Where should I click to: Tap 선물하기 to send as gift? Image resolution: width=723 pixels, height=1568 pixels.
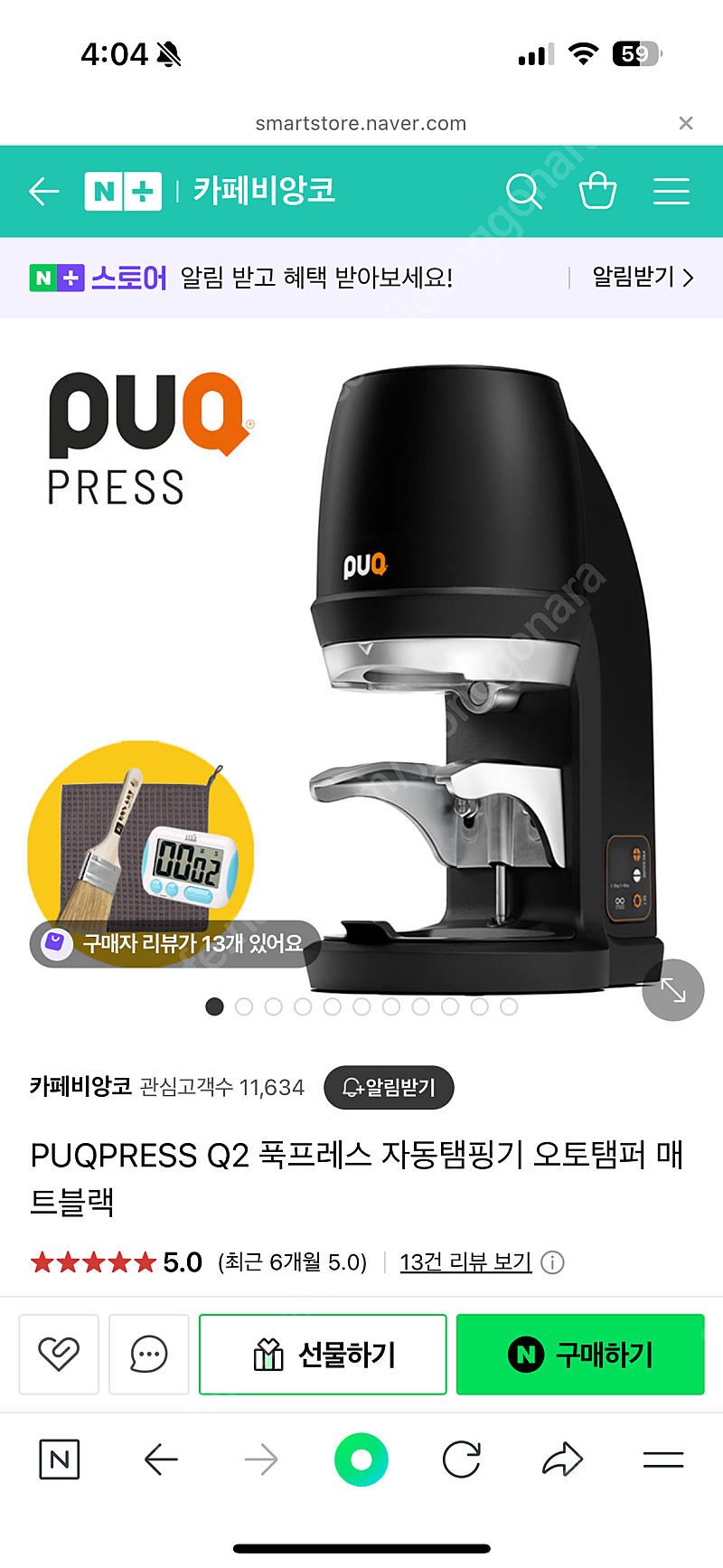click(x=323, y=1354)
